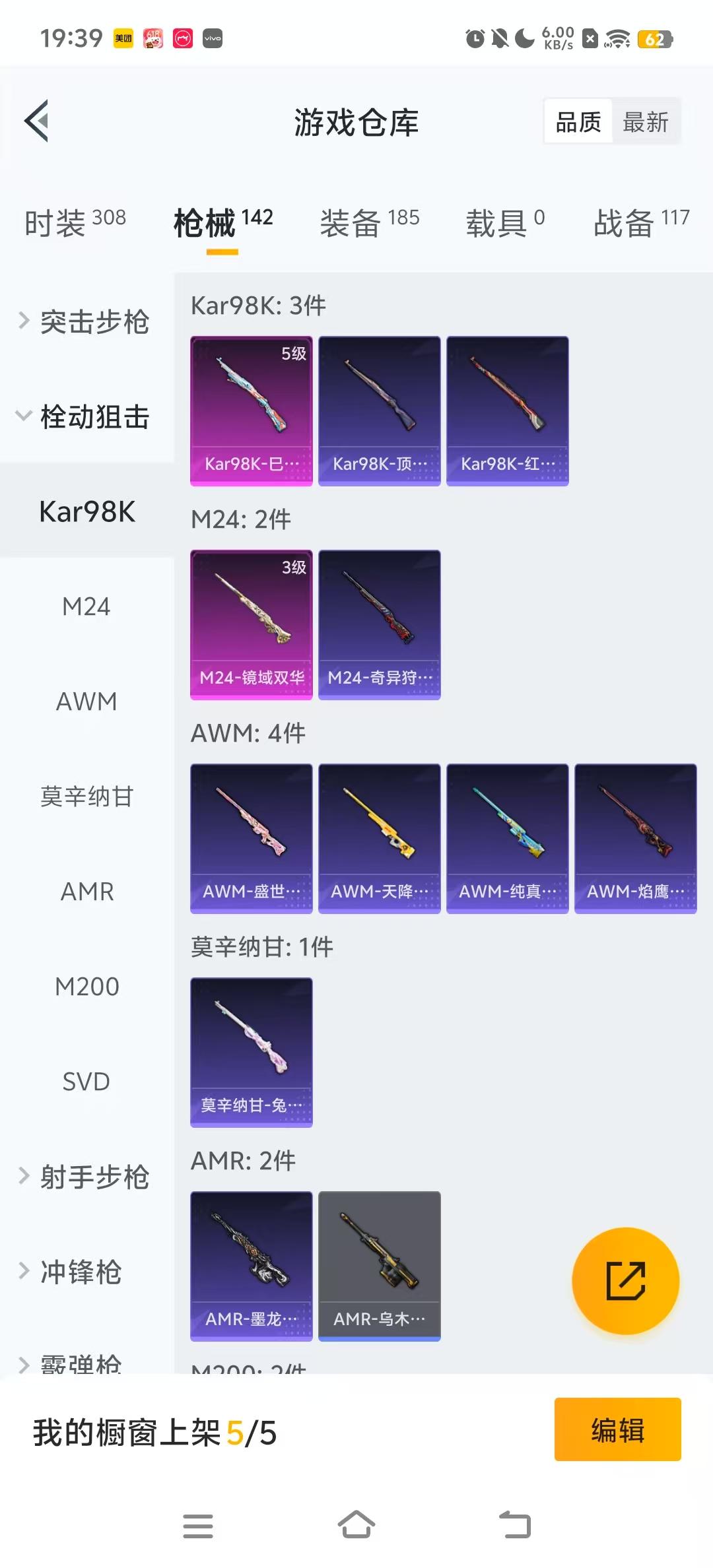The height and width of the screenshot is (1568, 713).
Task: Switch to the 装备 tab
Action: (369, 222)
